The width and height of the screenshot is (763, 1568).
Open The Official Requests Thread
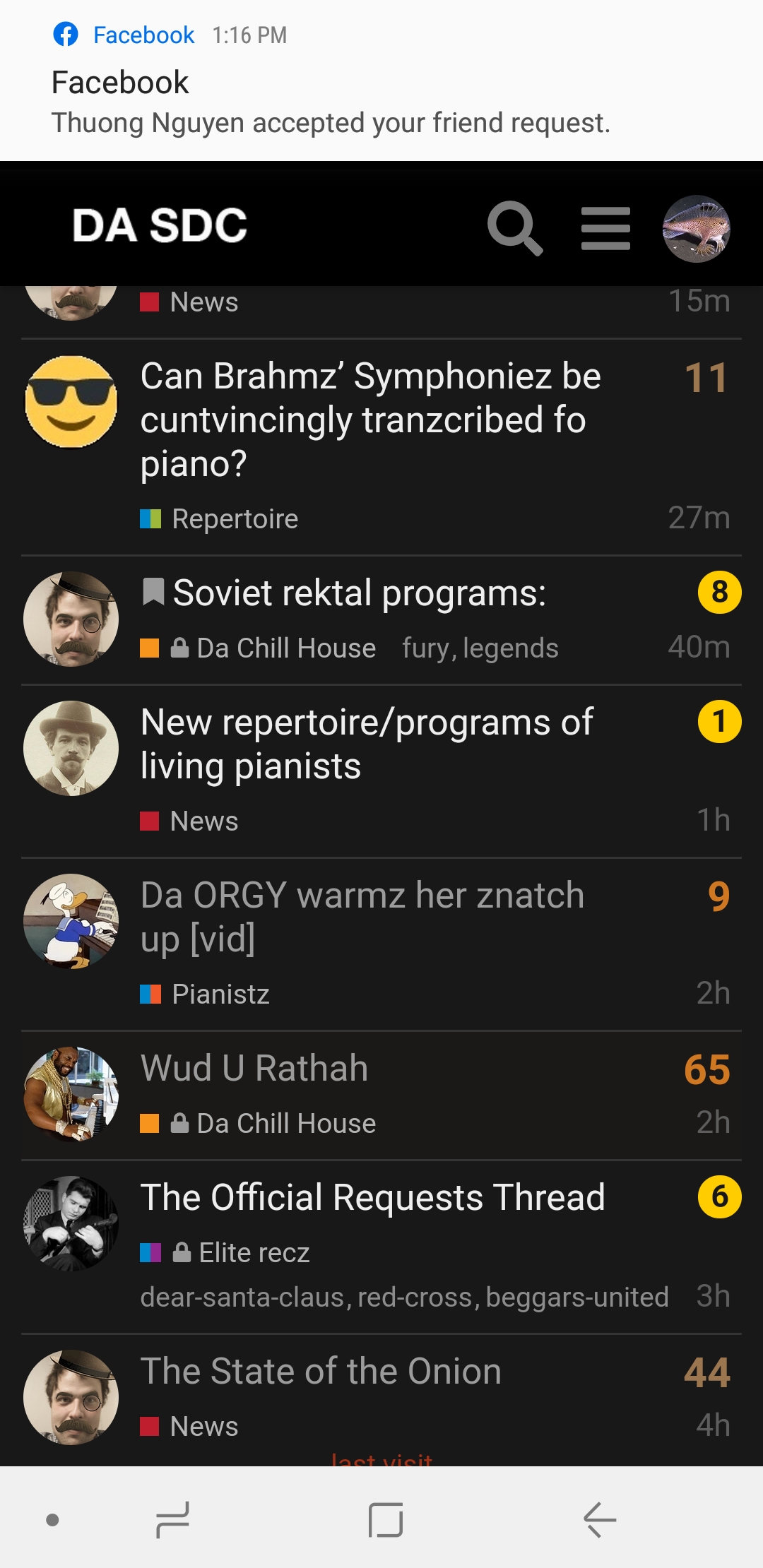tap(372, 1197)
